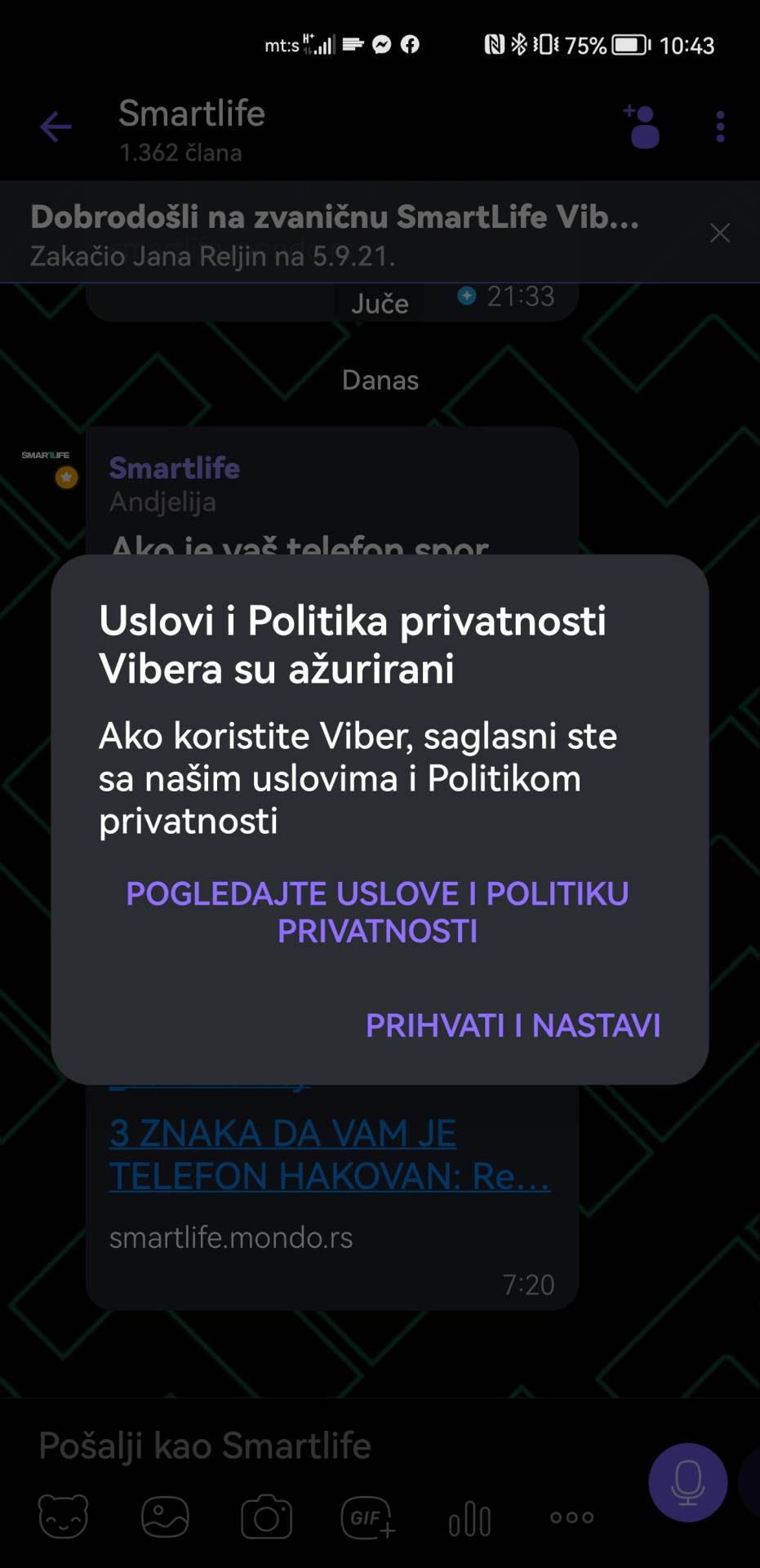Viewport: 760px width, 1568px height.
Task: Navigate back with the arrow
Action: point(54,127)
